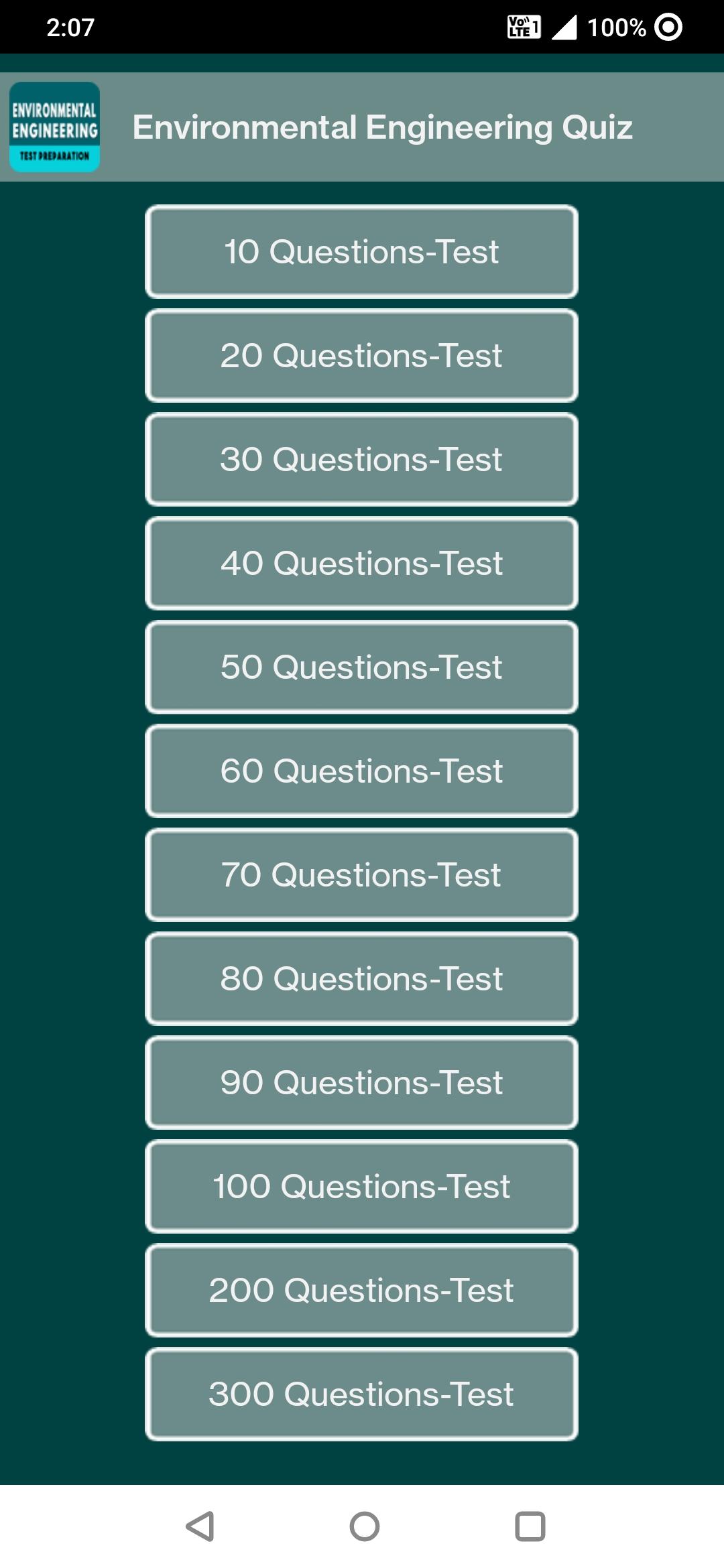
Task: Begin the 70 Questions-Test
Action: pos(361,875)
